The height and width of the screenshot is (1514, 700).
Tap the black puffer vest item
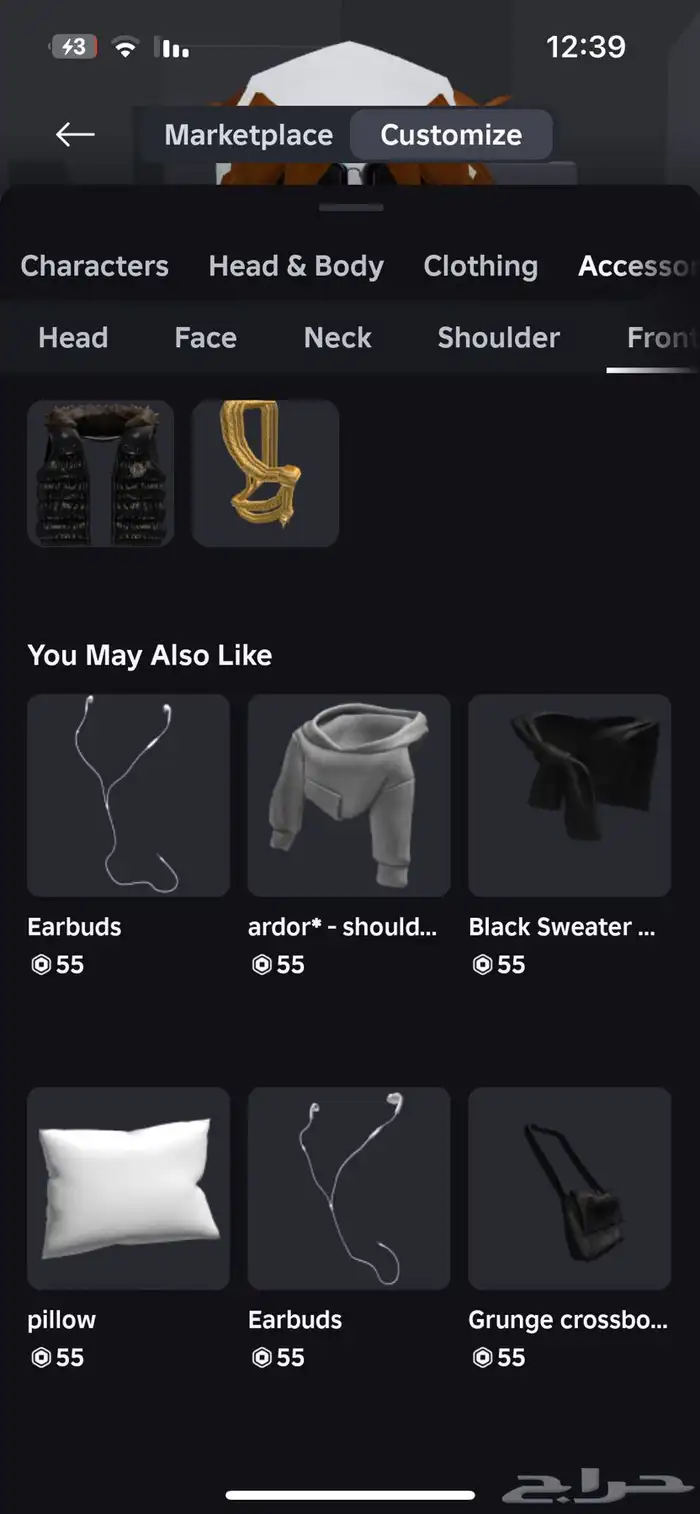[x=100, y=473]
